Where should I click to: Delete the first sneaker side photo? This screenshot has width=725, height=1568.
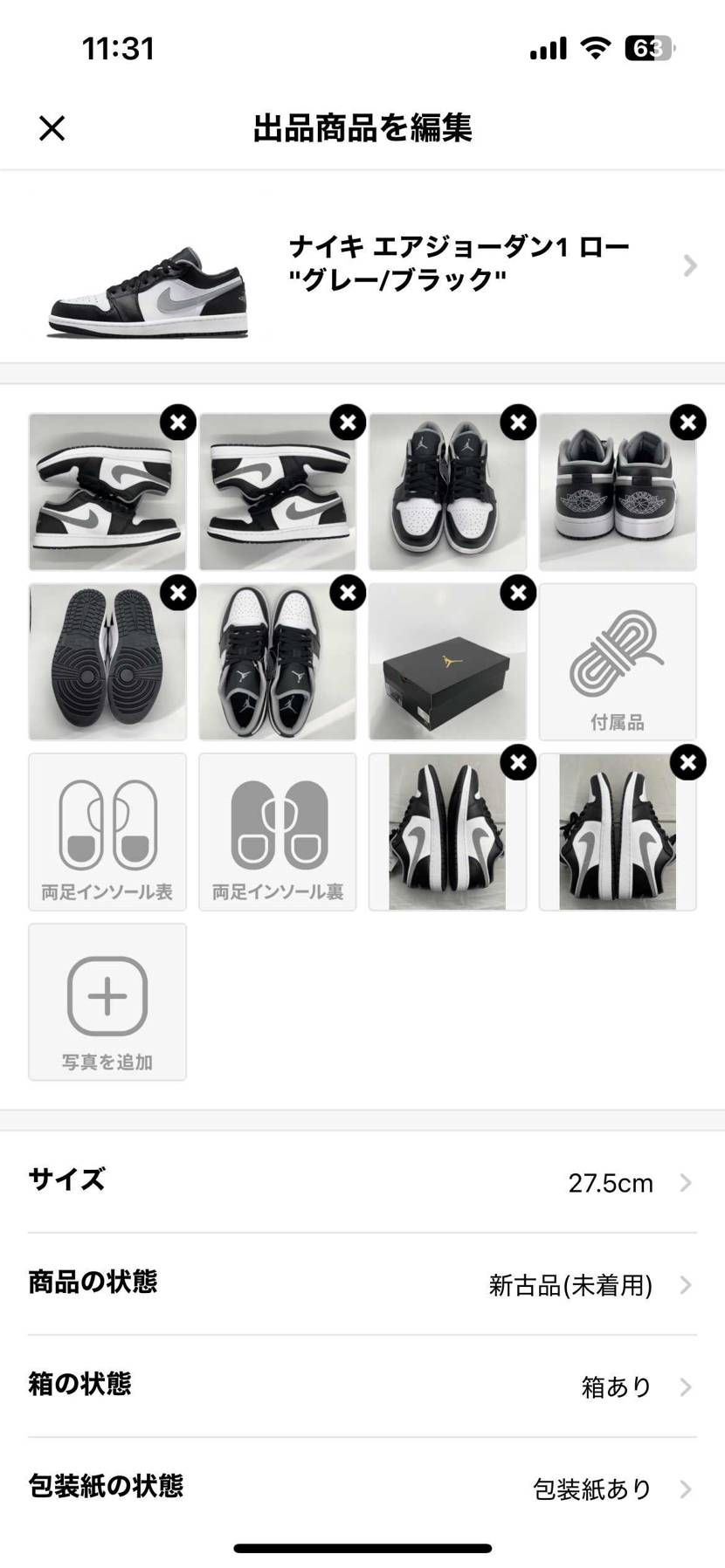tap(178, 422)
